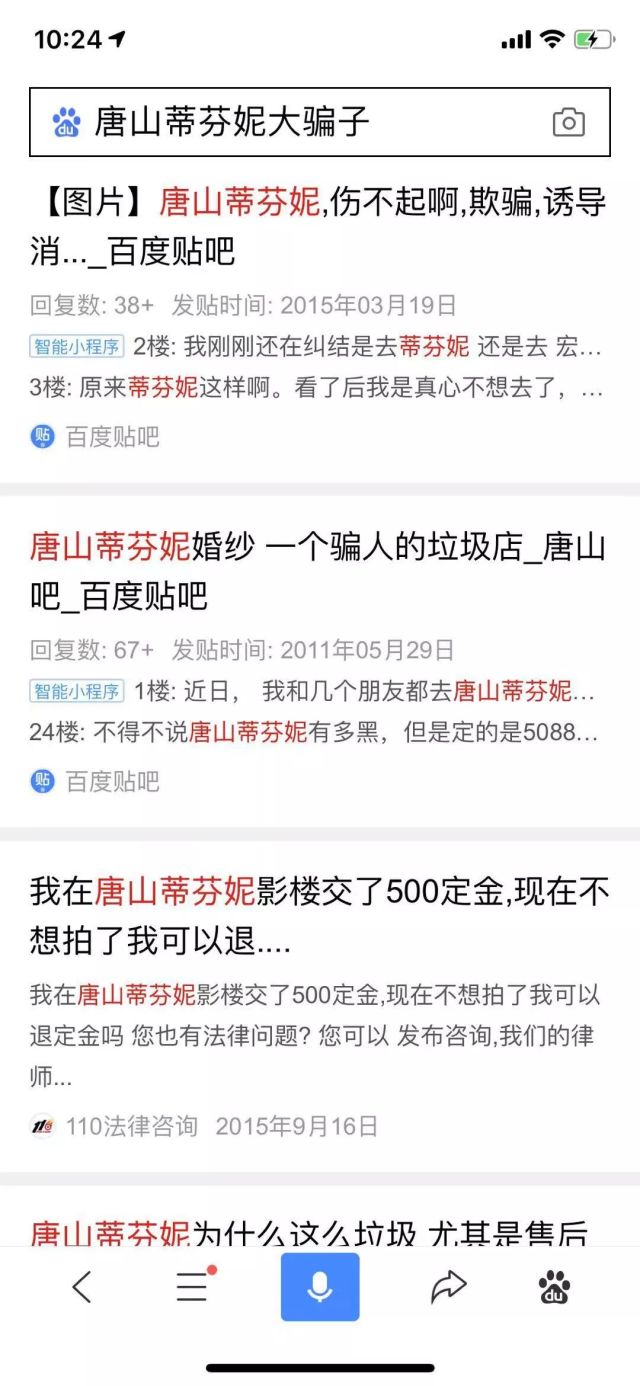Go back with the left arrow
The width and height of the screenshot is (640, 1386).
(x=82, y=1287)
